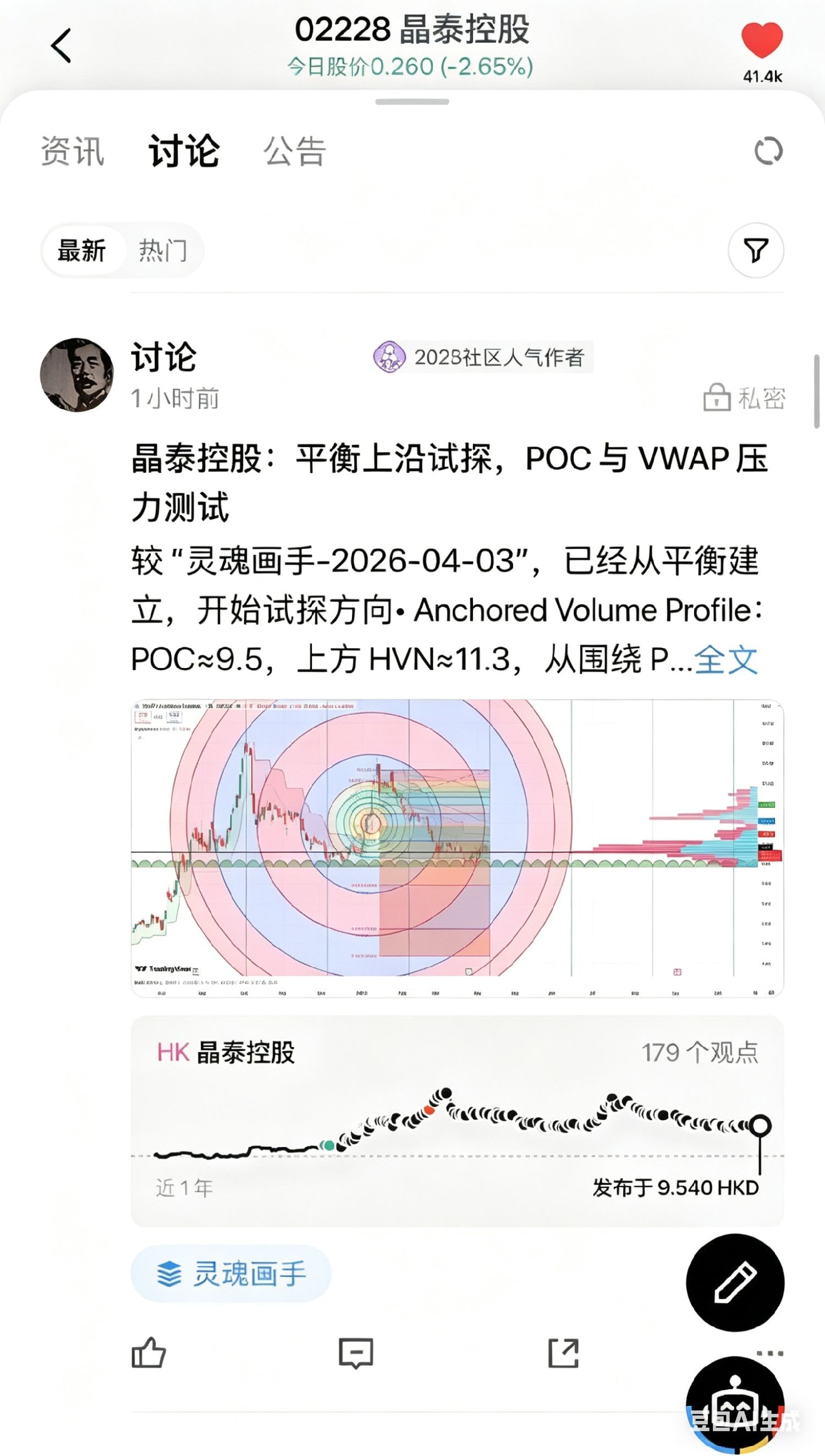825x1456 pixels.
Task: Tap the 灵魂画手 topic chip
Action: click(231, 1274)
